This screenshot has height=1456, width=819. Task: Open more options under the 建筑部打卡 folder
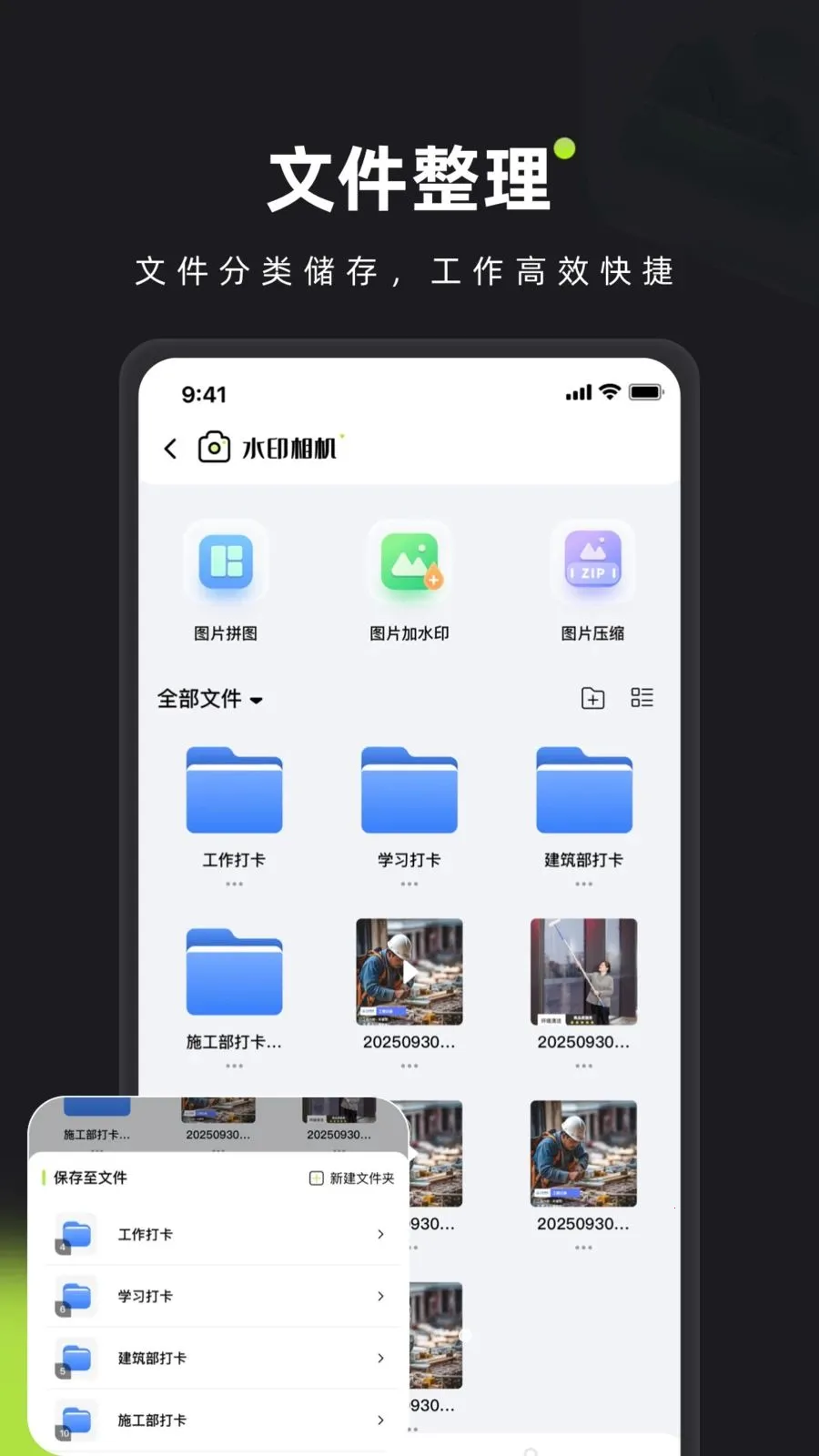click(583, 885)
